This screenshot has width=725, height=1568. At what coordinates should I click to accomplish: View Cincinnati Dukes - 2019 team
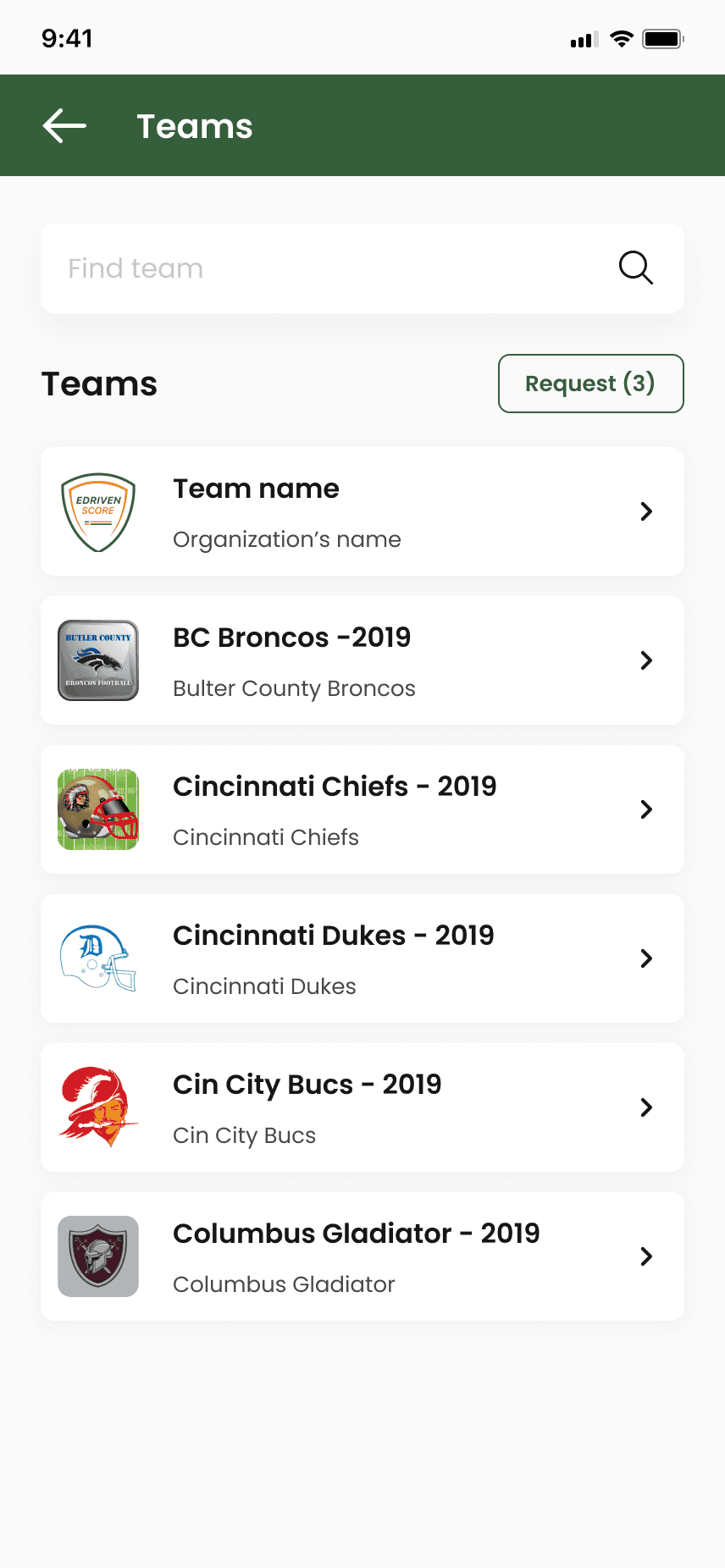click(x=362, y=959)
